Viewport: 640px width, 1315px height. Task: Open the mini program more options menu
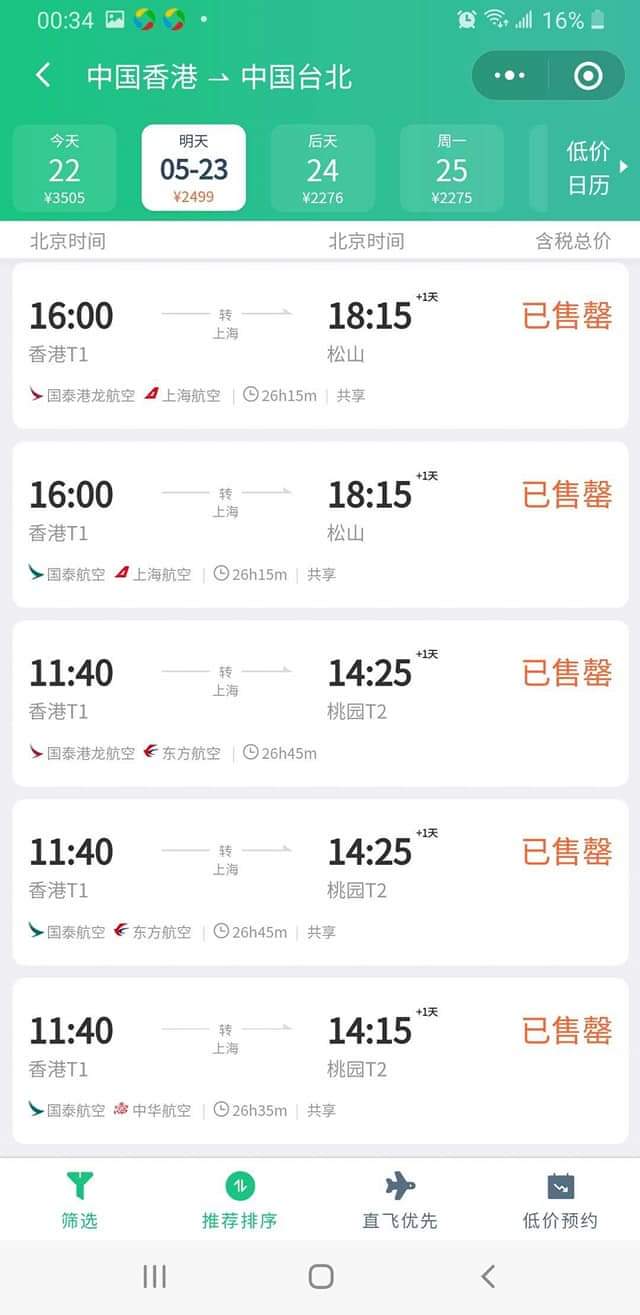(x=509, y=76)
